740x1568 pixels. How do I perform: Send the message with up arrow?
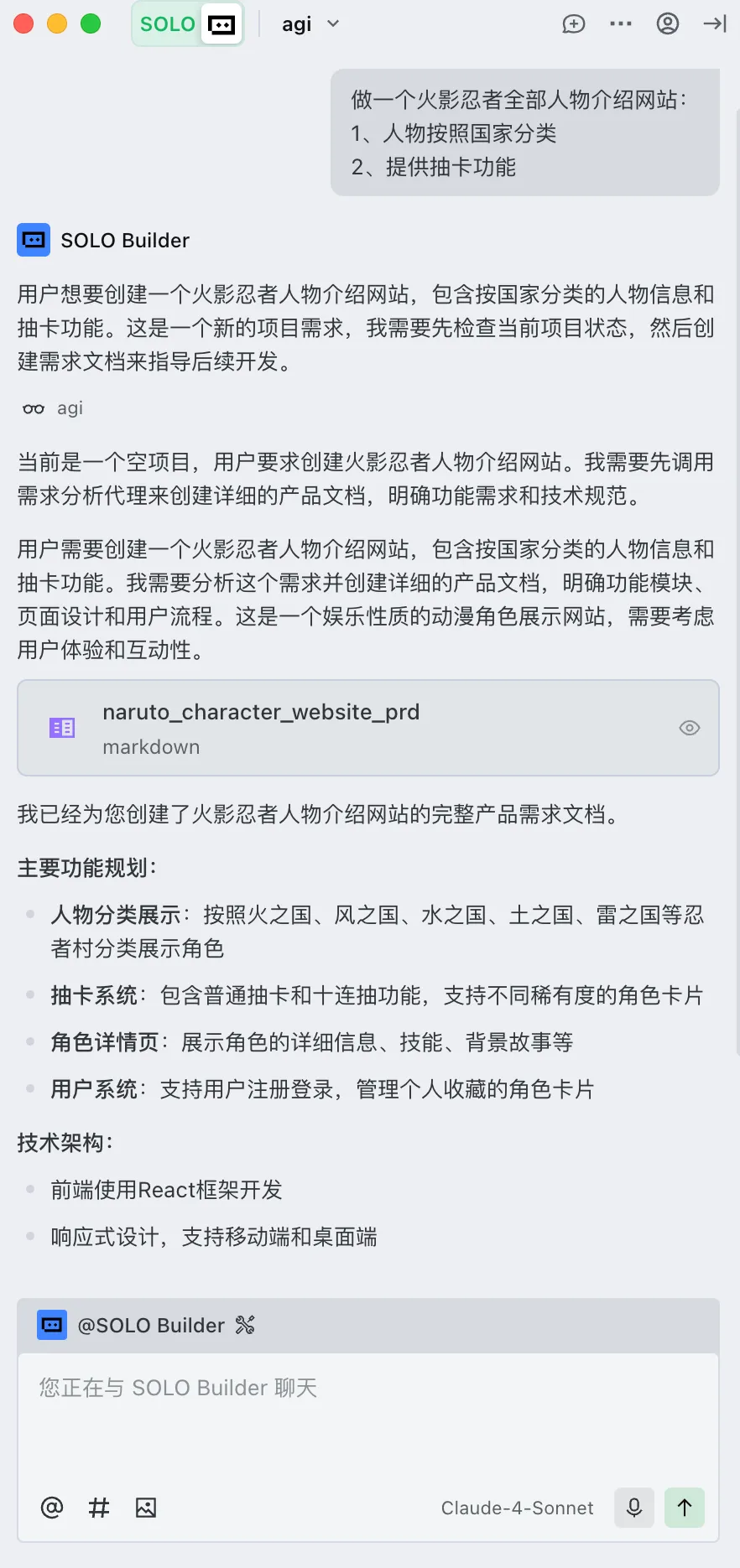coord(685,1508)
